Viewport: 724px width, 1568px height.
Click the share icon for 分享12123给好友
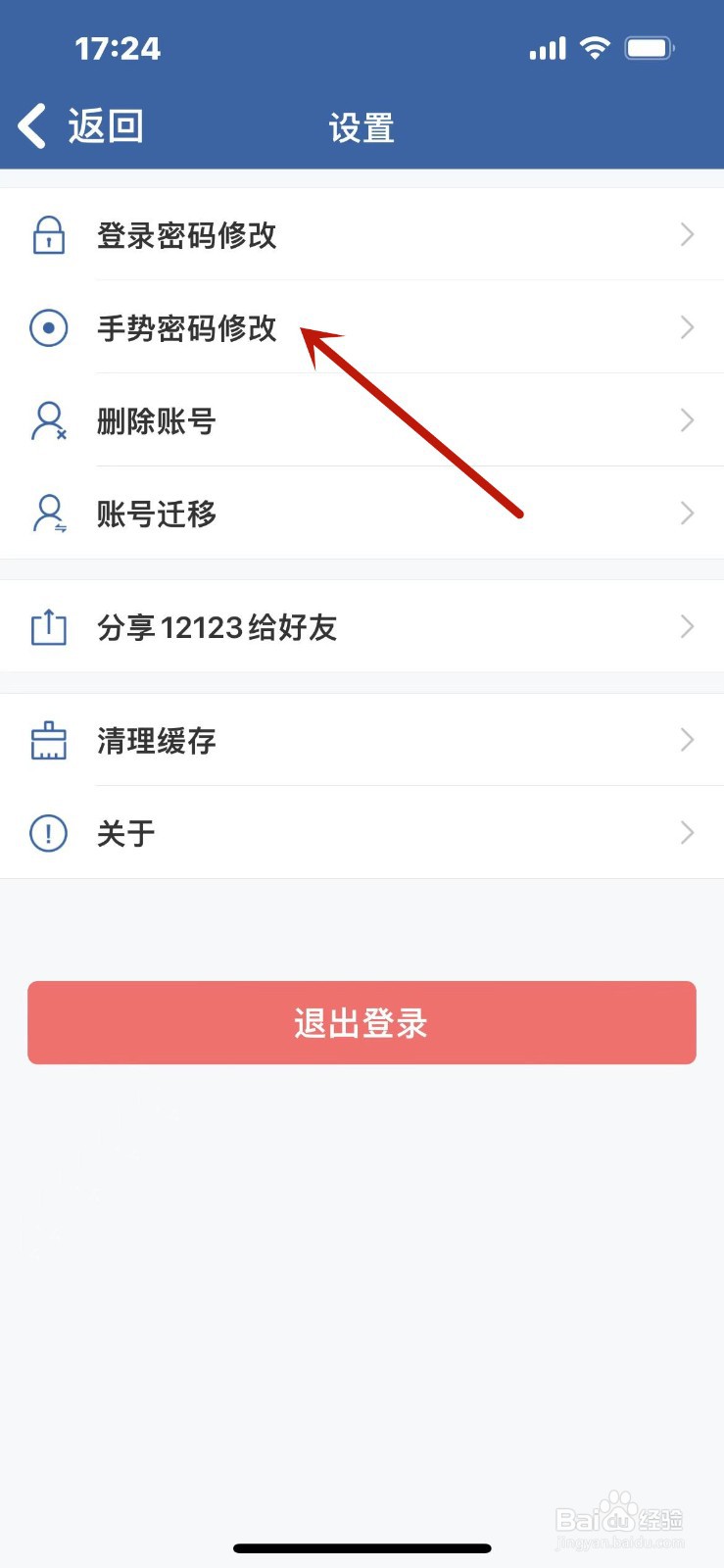coord(48,626)
